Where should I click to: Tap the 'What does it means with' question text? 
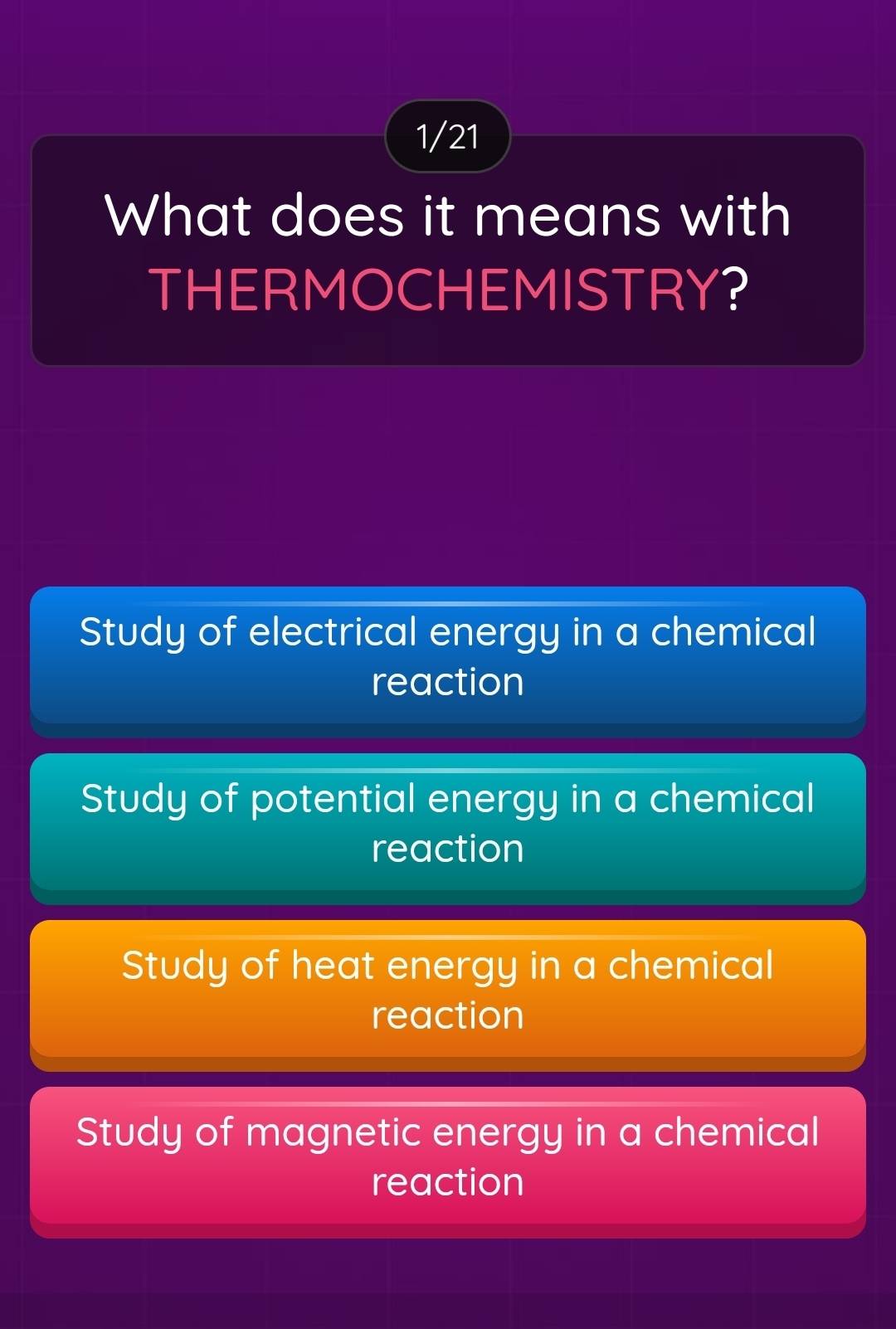tap(448, 216)
